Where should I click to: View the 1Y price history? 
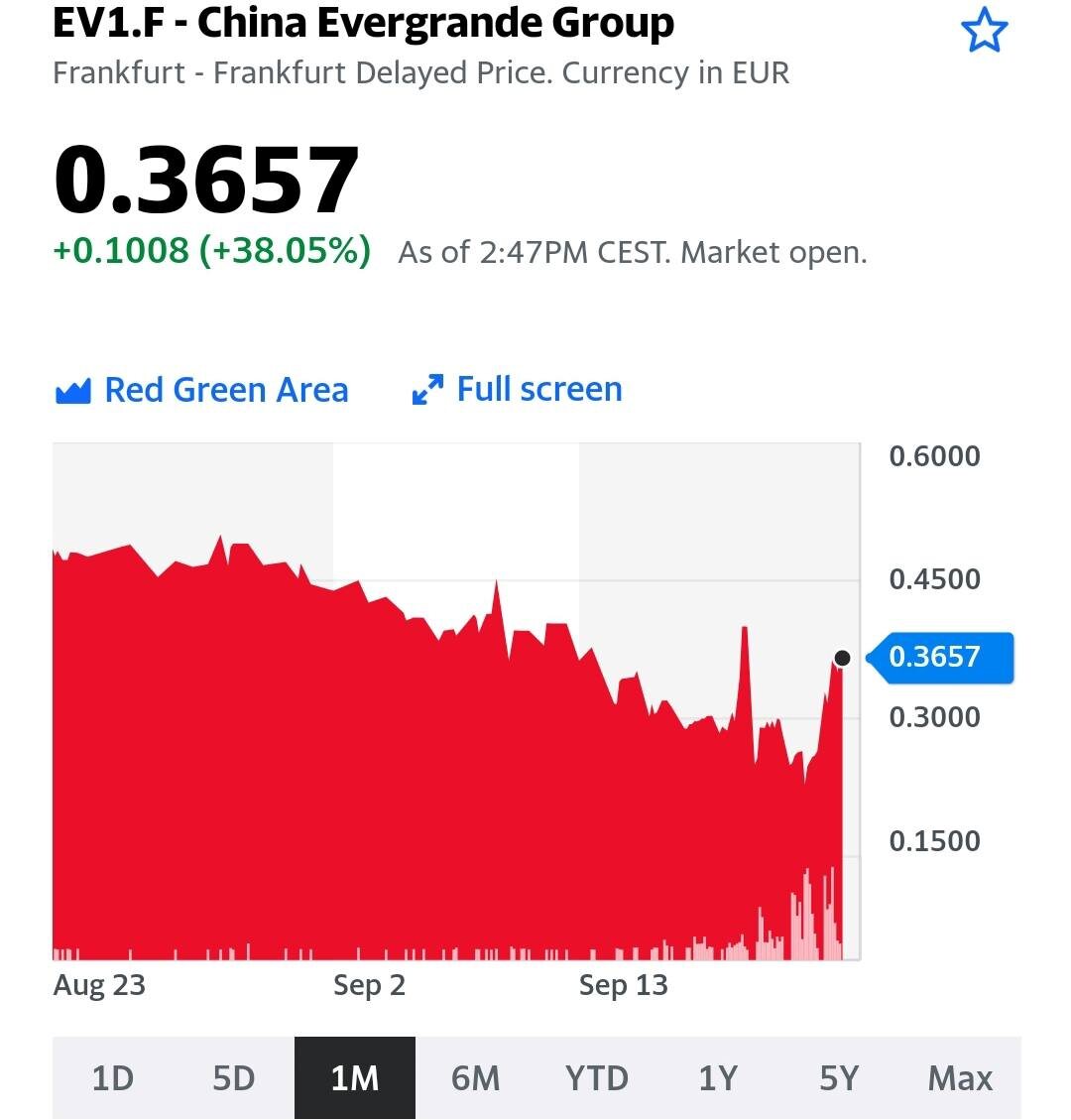click(718, 1077)
